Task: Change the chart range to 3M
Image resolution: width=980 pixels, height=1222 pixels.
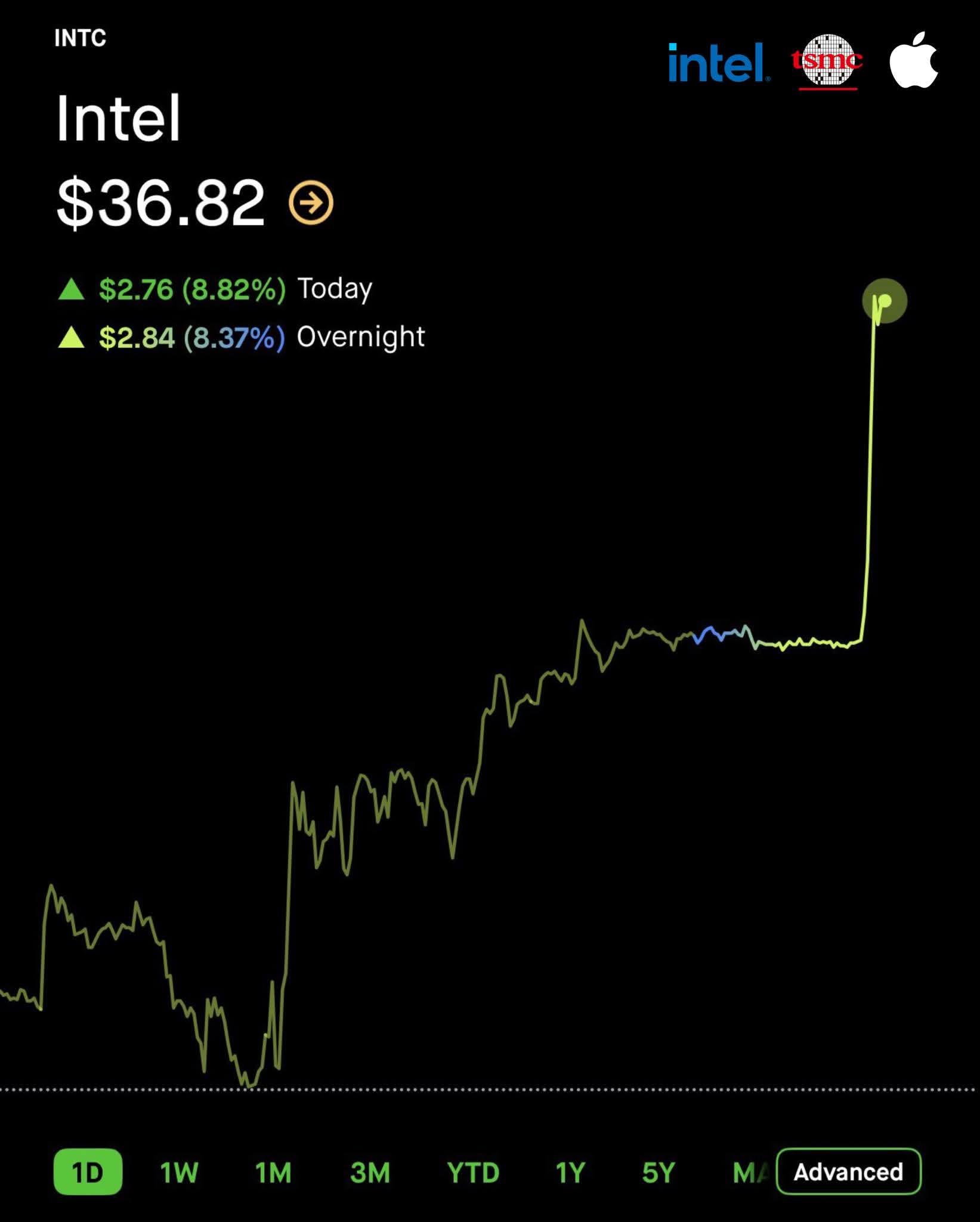Action: tap(370, 1172)
